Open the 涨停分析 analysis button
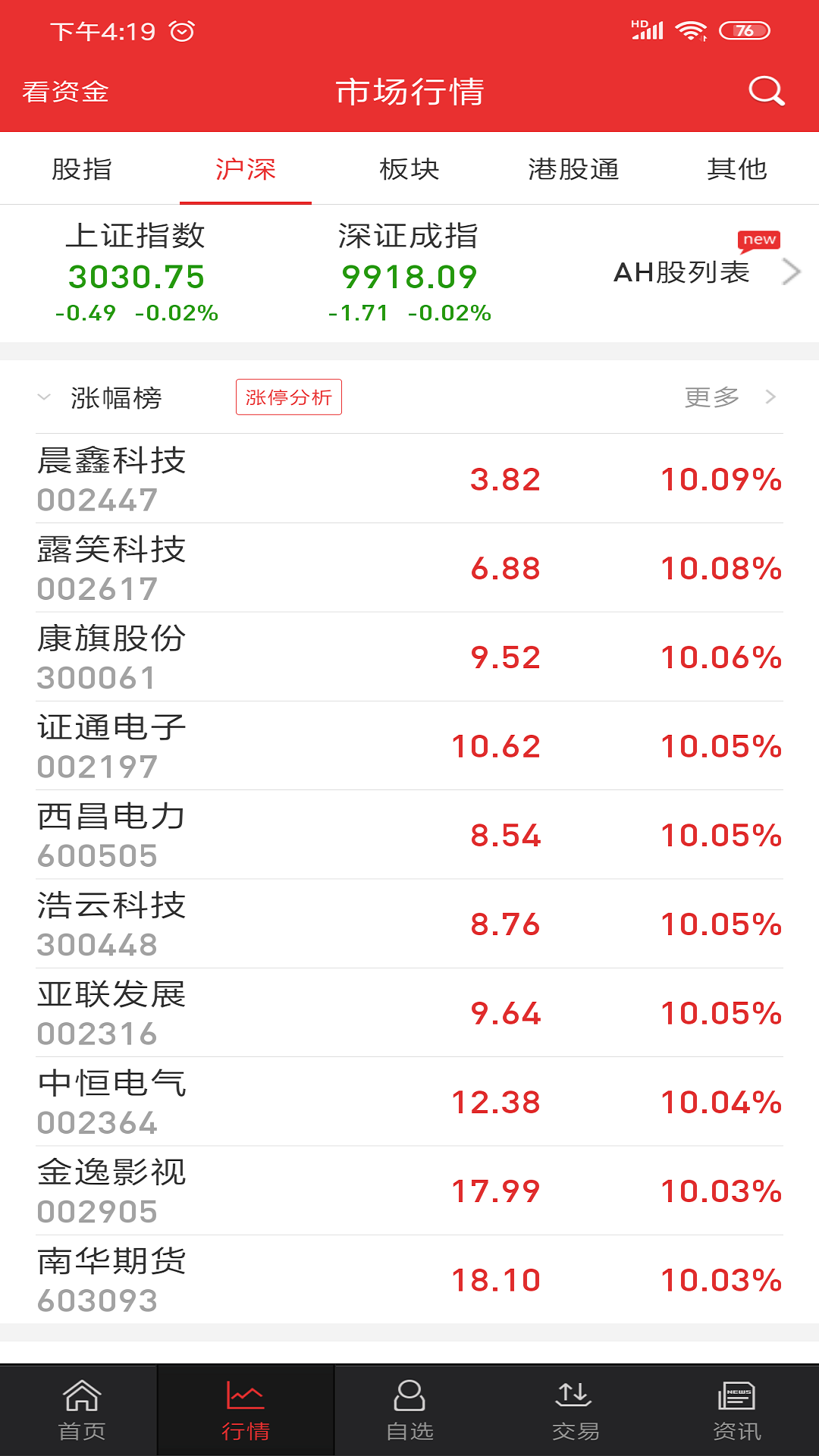Screen dimensions: 819x1456 click(289, 397)
